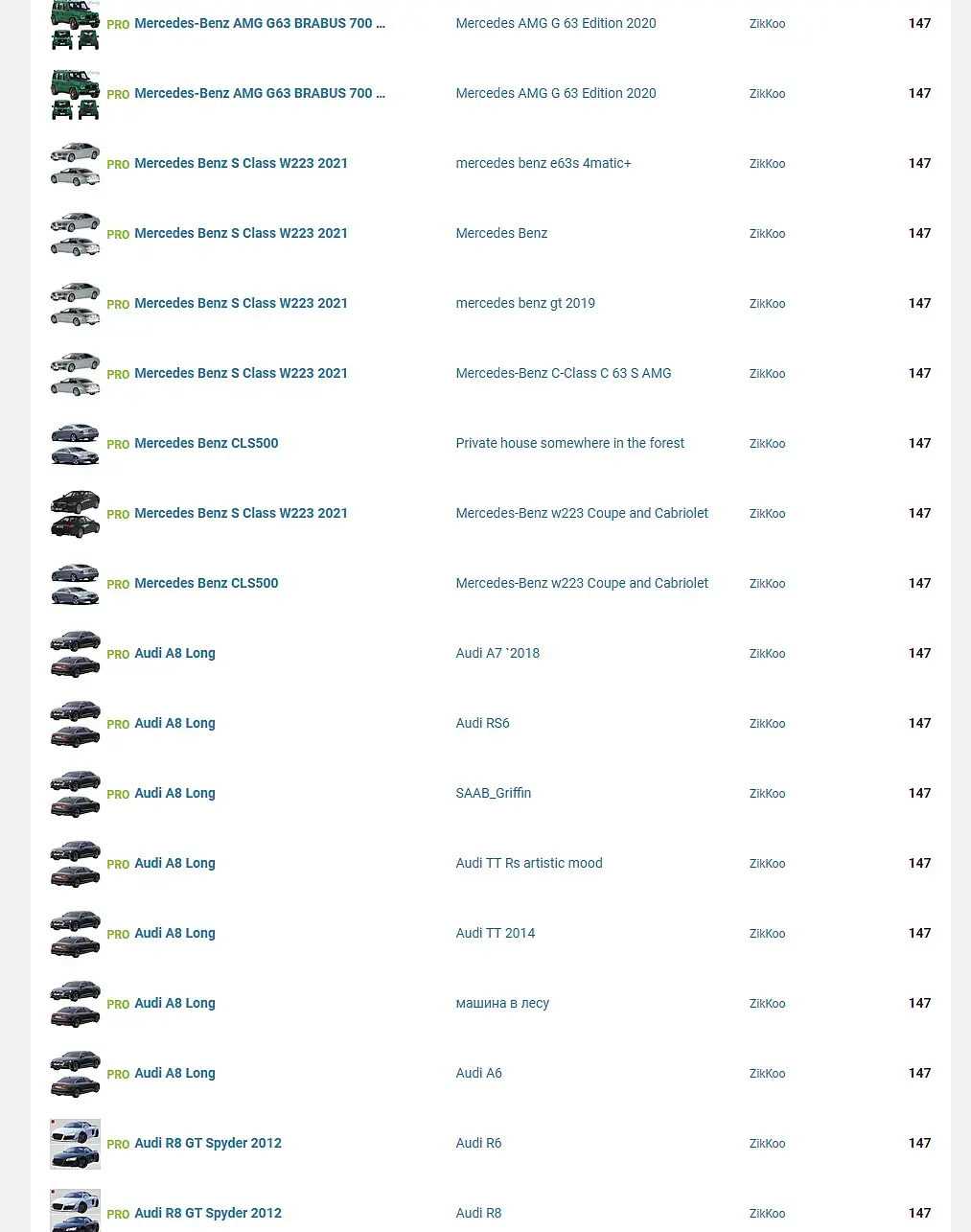Open ZikKoo profile in the SAAB_Griffin row

[767, 794]
